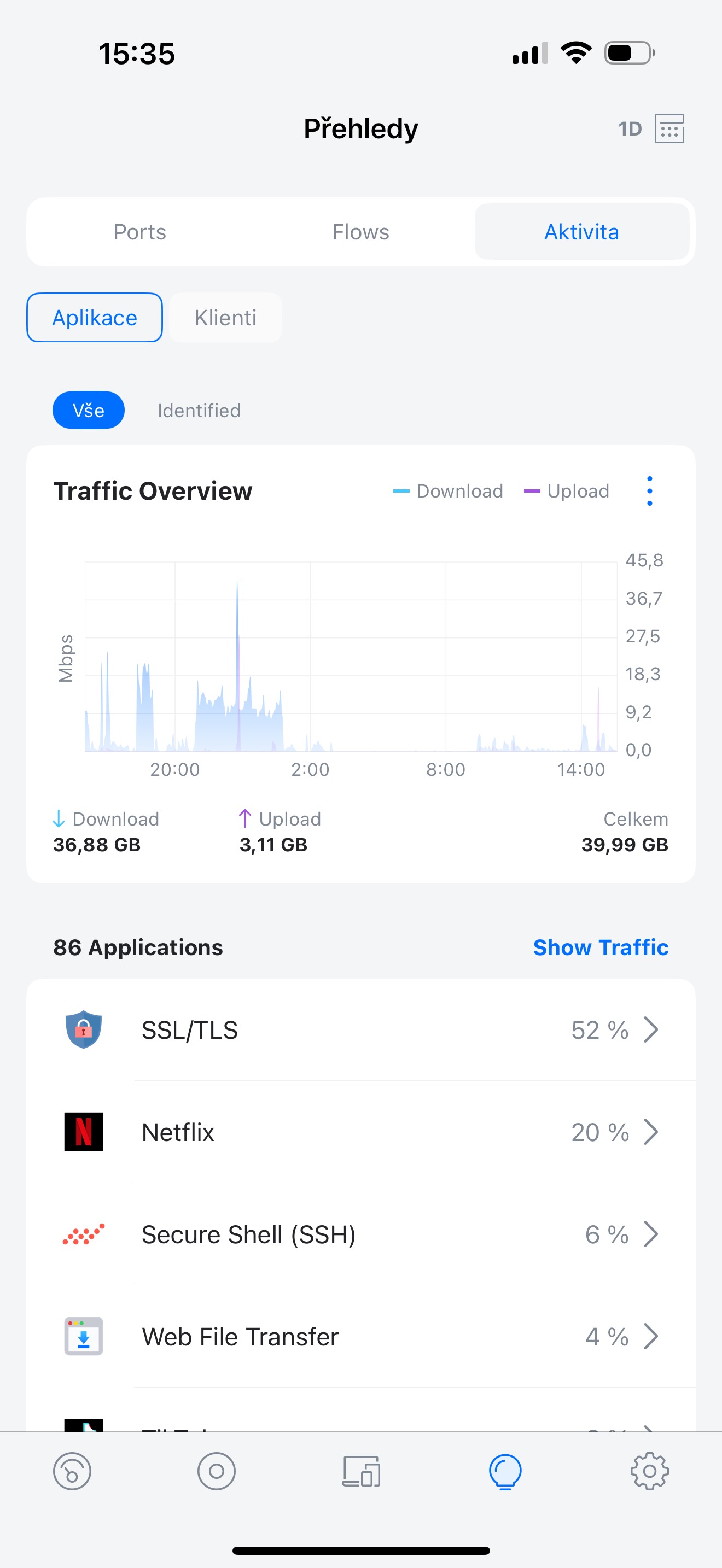Open the lightbulb insights bottom tab
This screenshot has width=722, height=1568.
click(x=505, y=1472)
